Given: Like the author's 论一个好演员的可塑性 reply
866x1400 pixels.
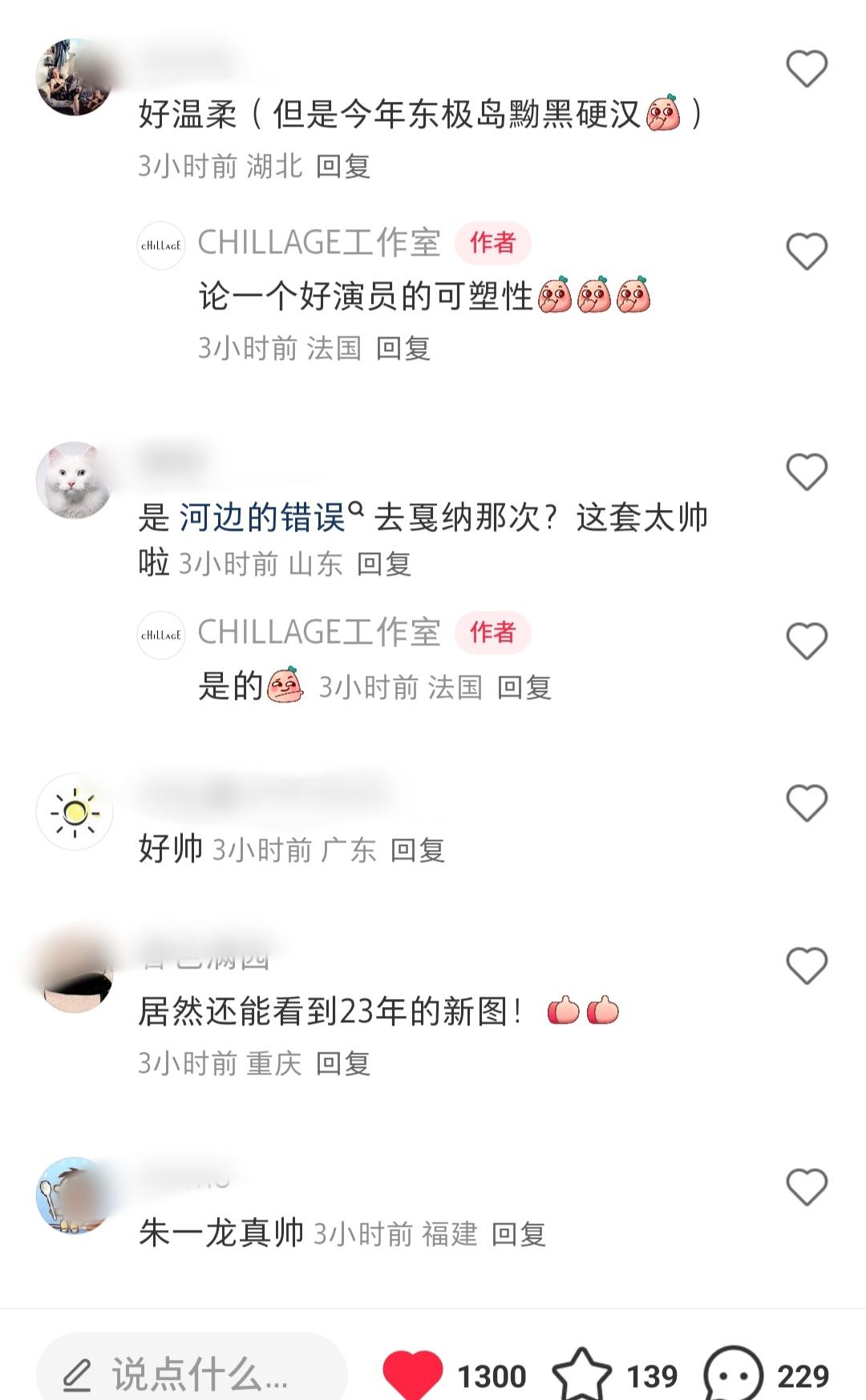Looking at the screenshot, I should 806,252.
